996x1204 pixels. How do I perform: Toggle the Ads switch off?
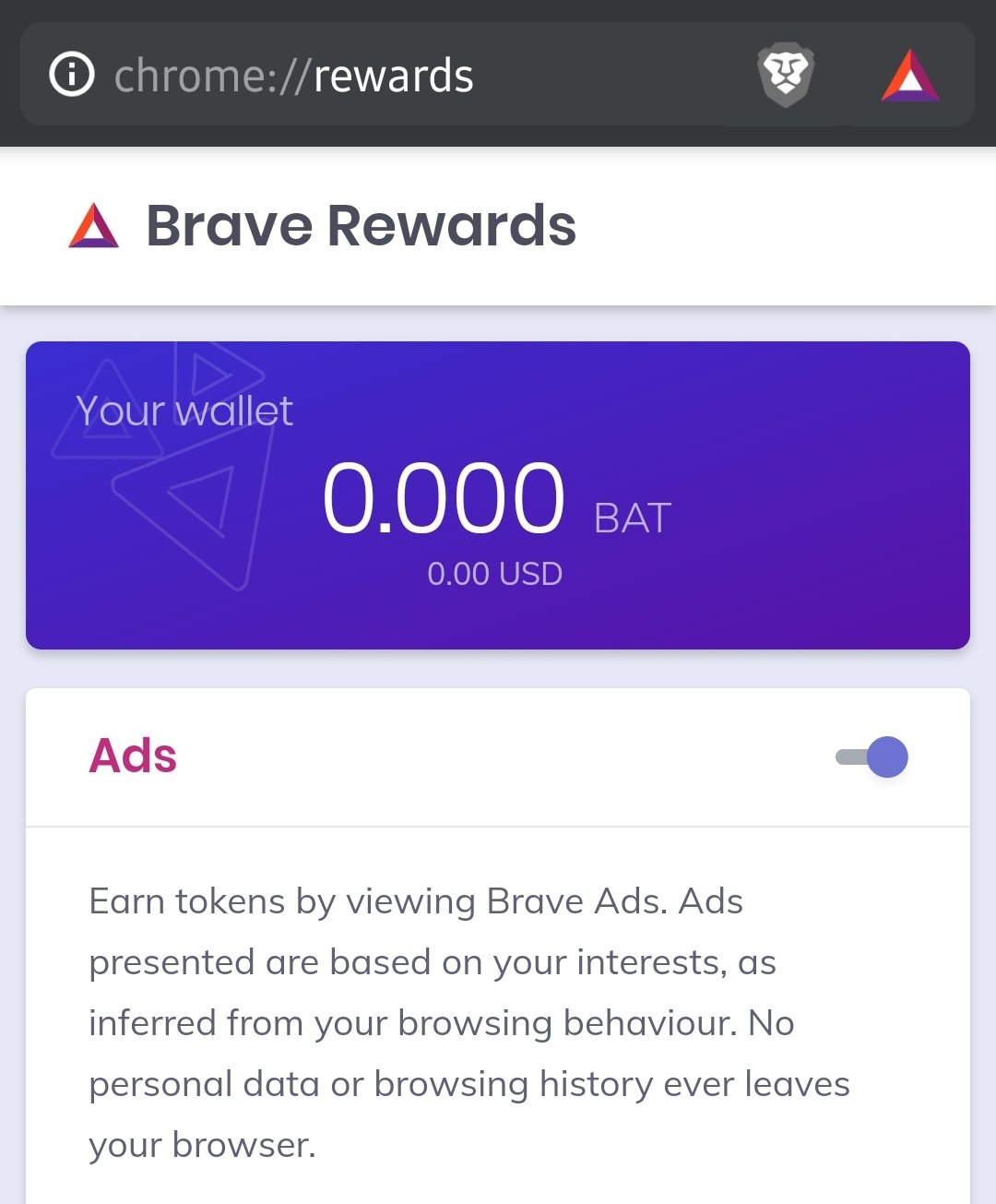pos(872,757)
